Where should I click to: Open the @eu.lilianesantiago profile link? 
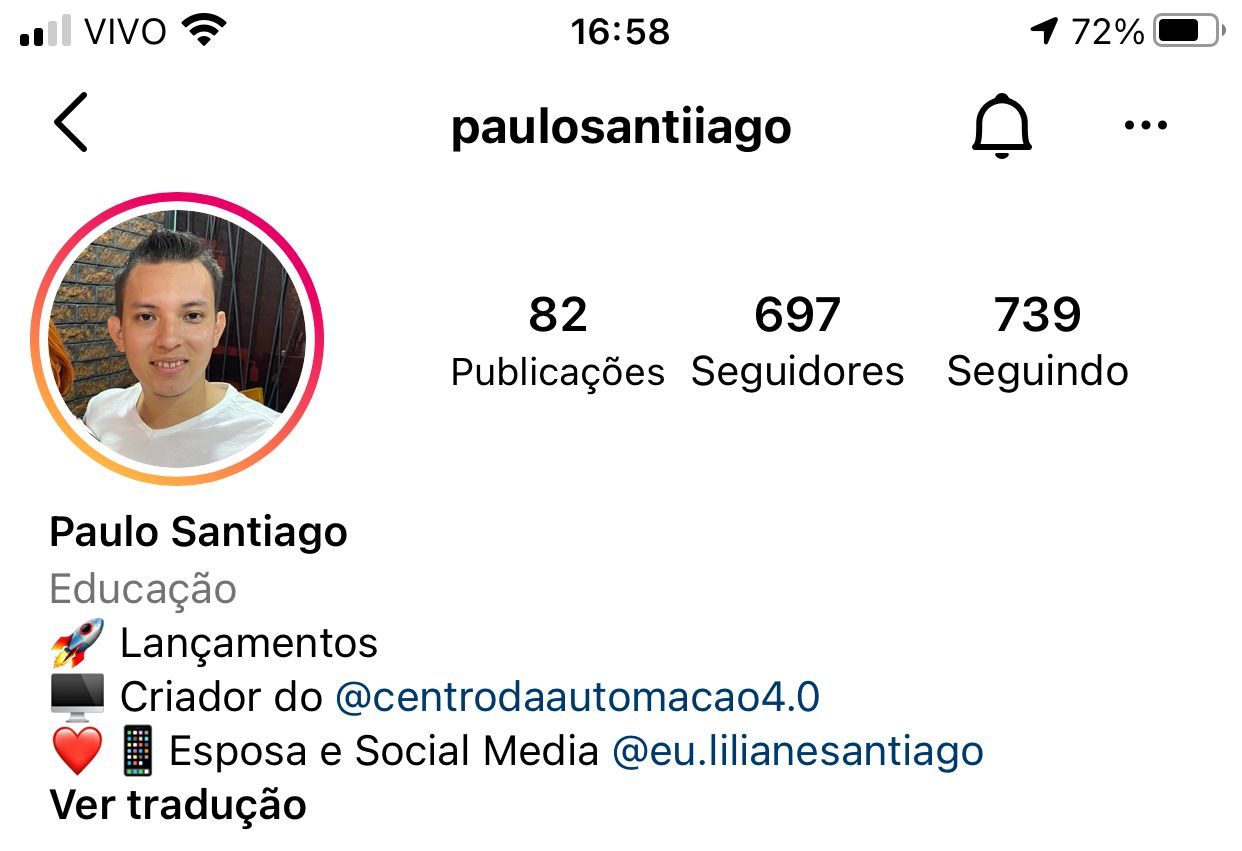point(797,751)
